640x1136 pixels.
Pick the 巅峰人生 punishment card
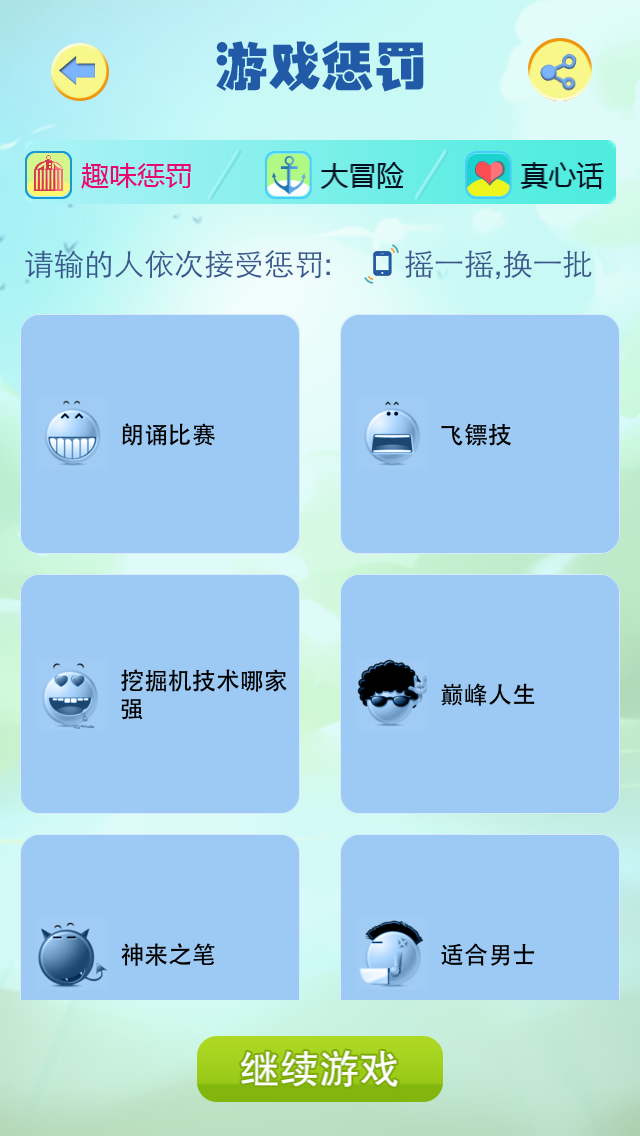click(x=480, y=694)
